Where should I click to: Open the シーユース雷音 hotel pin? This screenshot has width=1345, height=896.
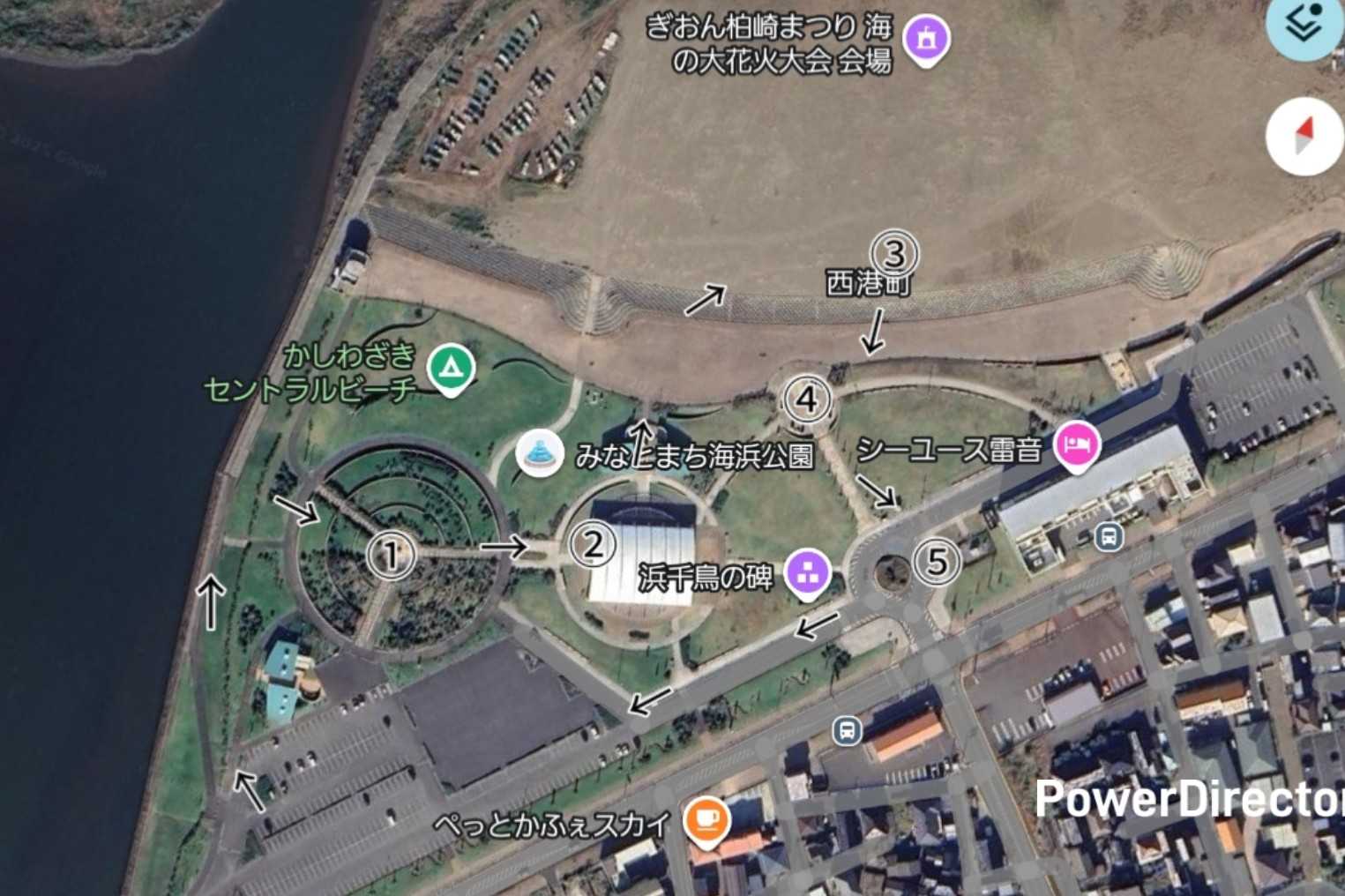click(1077, 444)
